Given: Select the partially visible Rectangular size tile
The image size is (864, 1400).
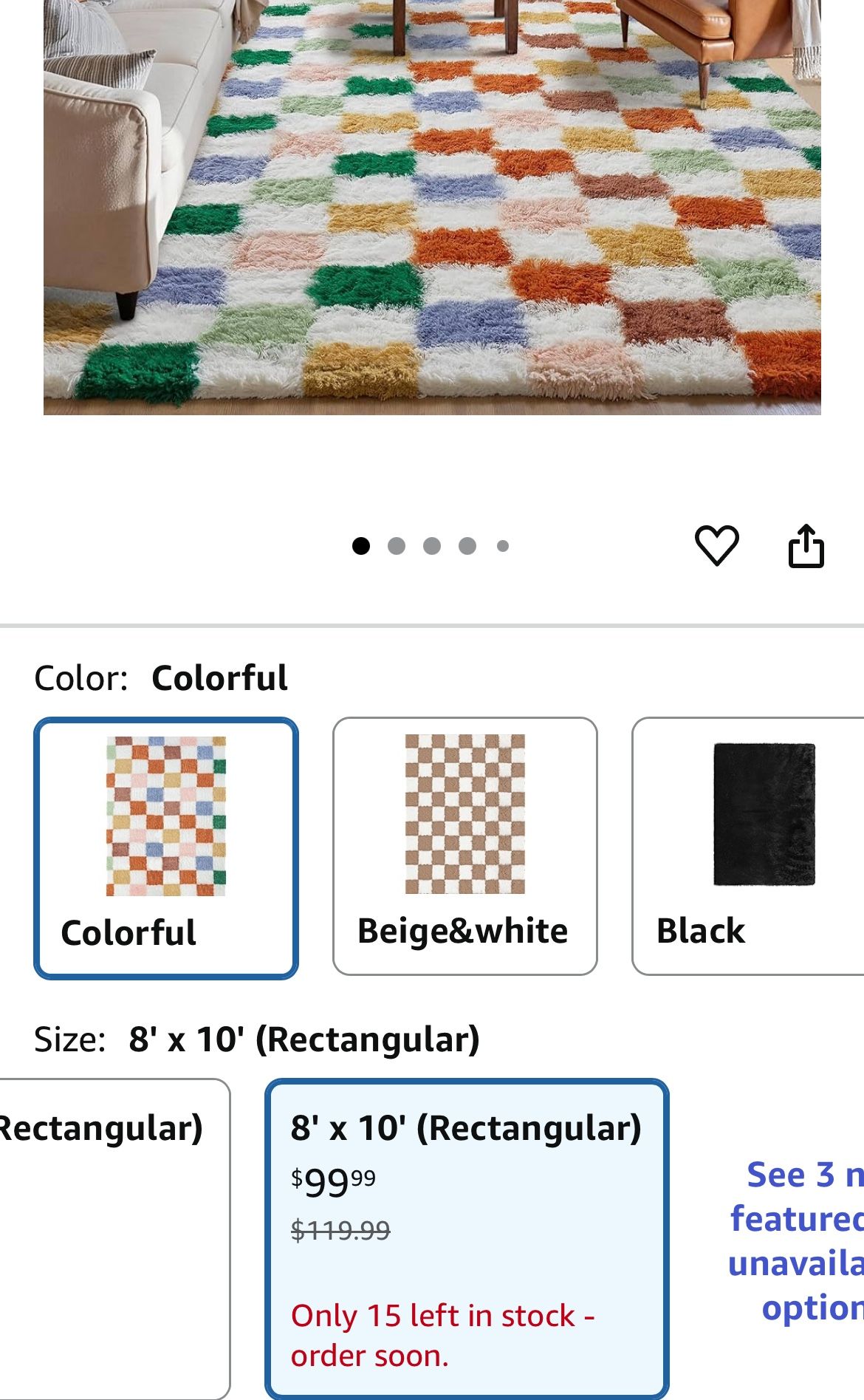Looking at the screenshot, I should tap(111, 1241).
